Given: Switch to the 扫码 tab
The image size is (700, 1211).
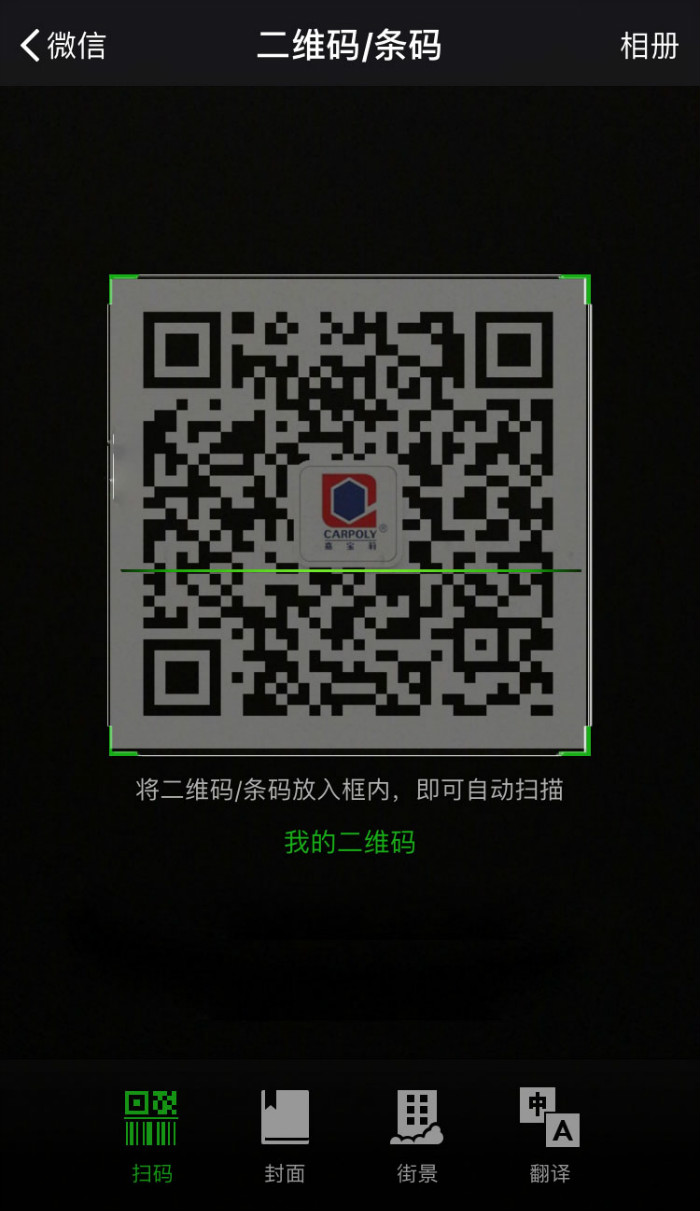Looking at the screenshot, I should (x=151, y=1135).
